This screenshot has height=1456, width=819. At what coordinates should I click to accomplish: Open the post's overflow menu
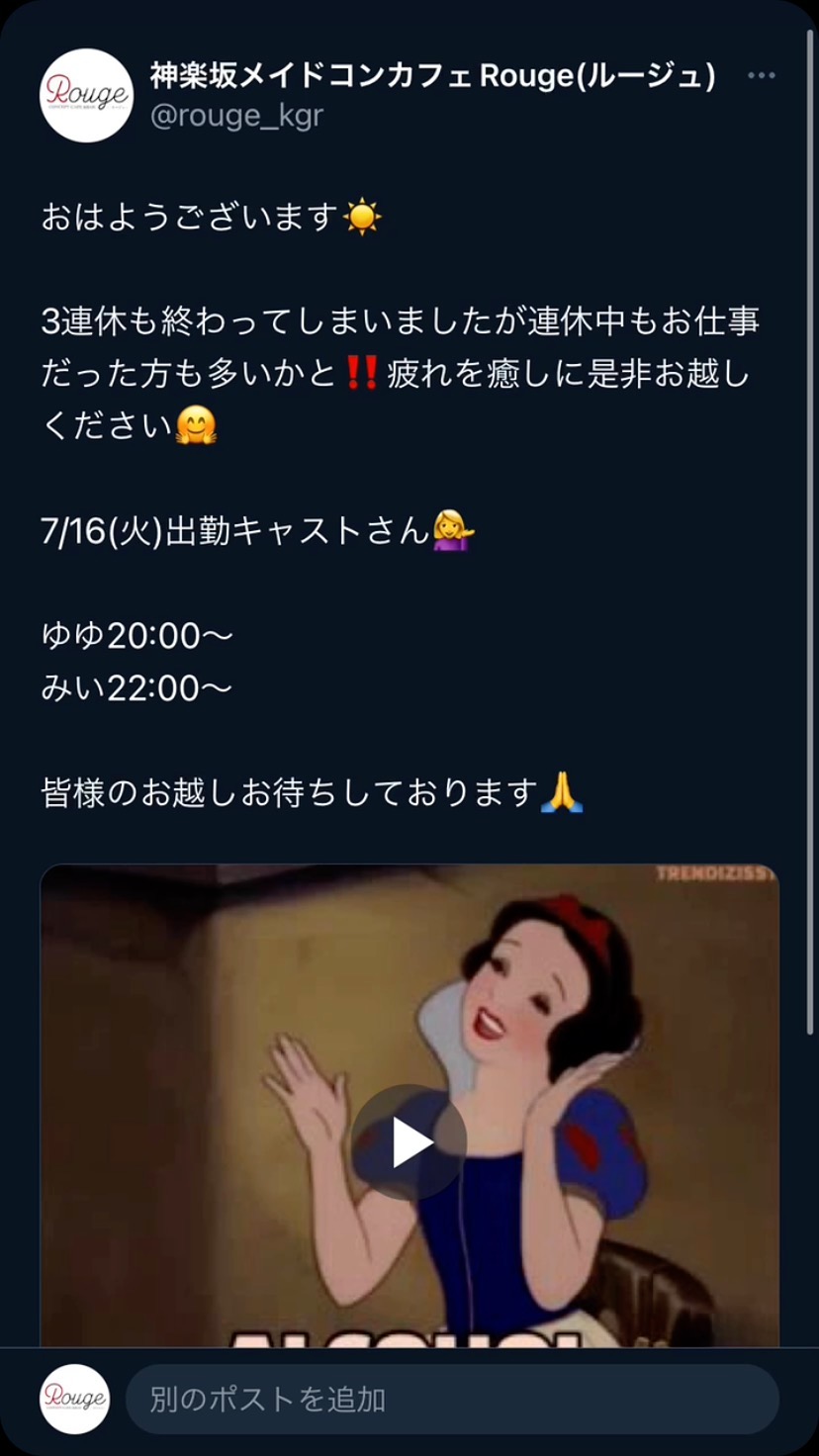(761, 76)
